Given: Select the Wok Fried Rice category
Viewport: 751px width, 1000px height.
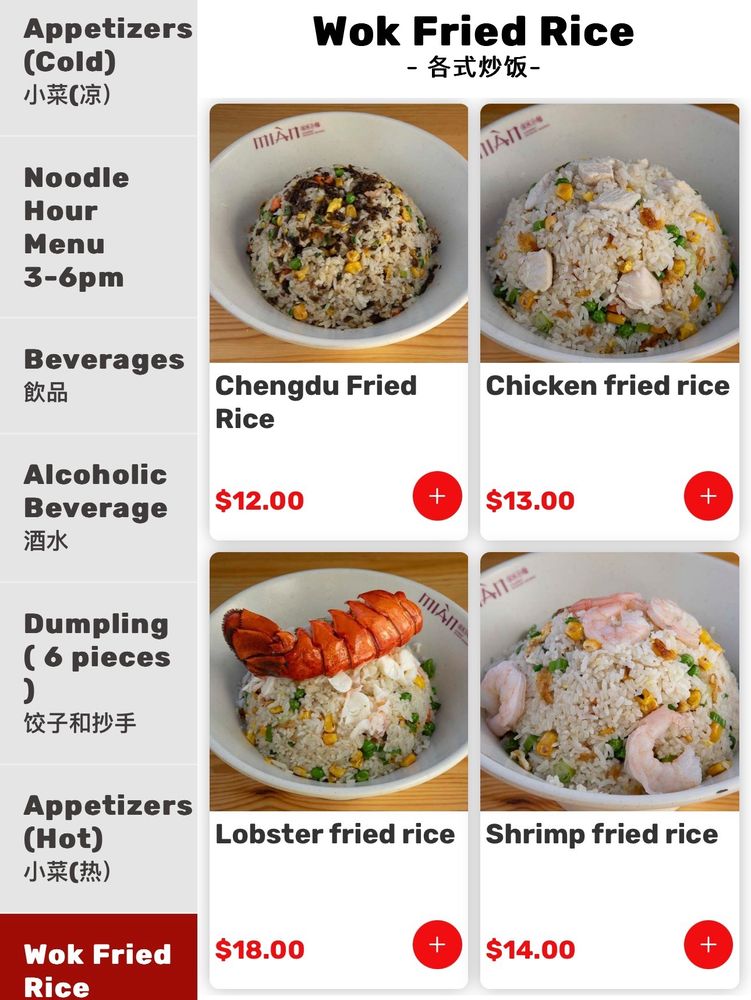Looking at the screenshot, I should coord(99,966).
